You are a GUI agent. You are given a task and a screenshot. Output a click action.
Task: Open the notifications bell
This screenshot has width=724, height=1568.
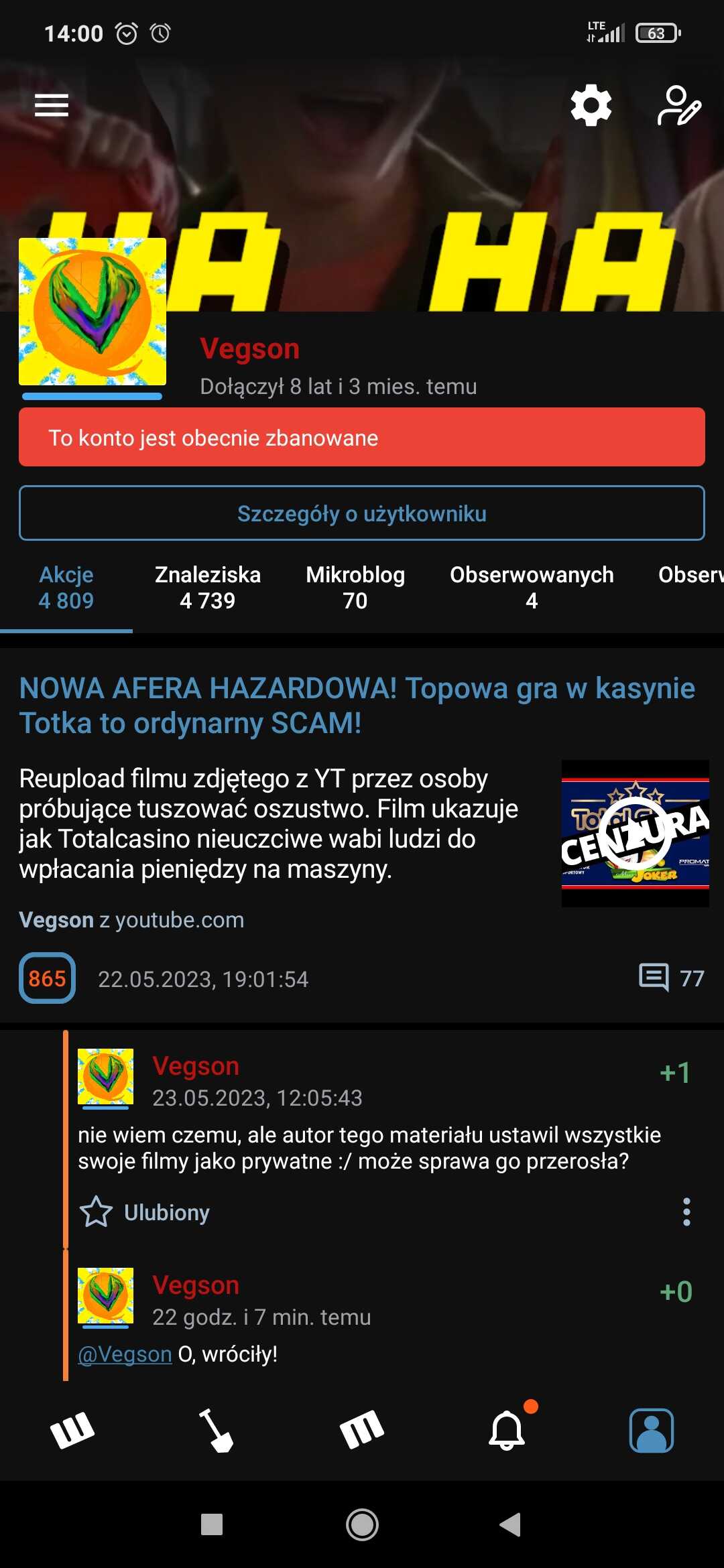tap(507, 1430)
